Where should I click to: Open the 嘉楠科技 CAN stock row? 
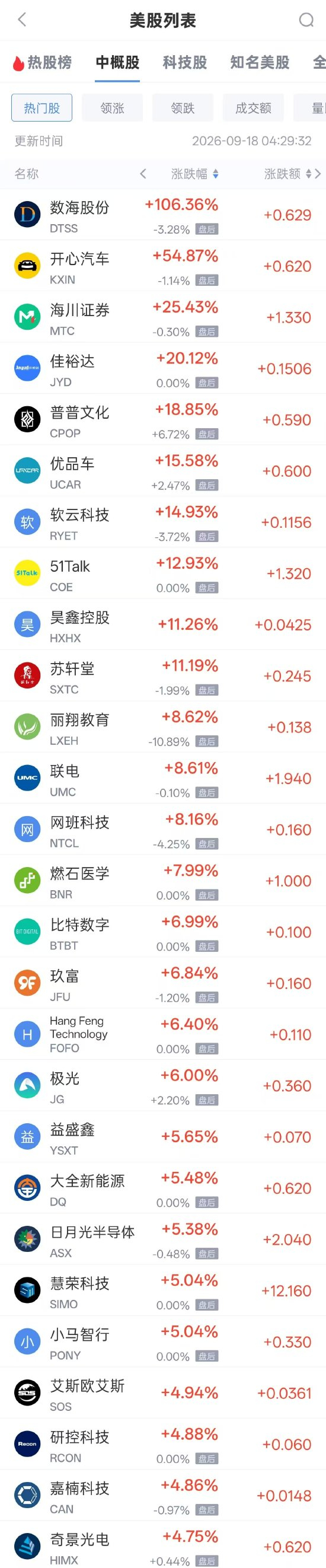point(163,1496)
